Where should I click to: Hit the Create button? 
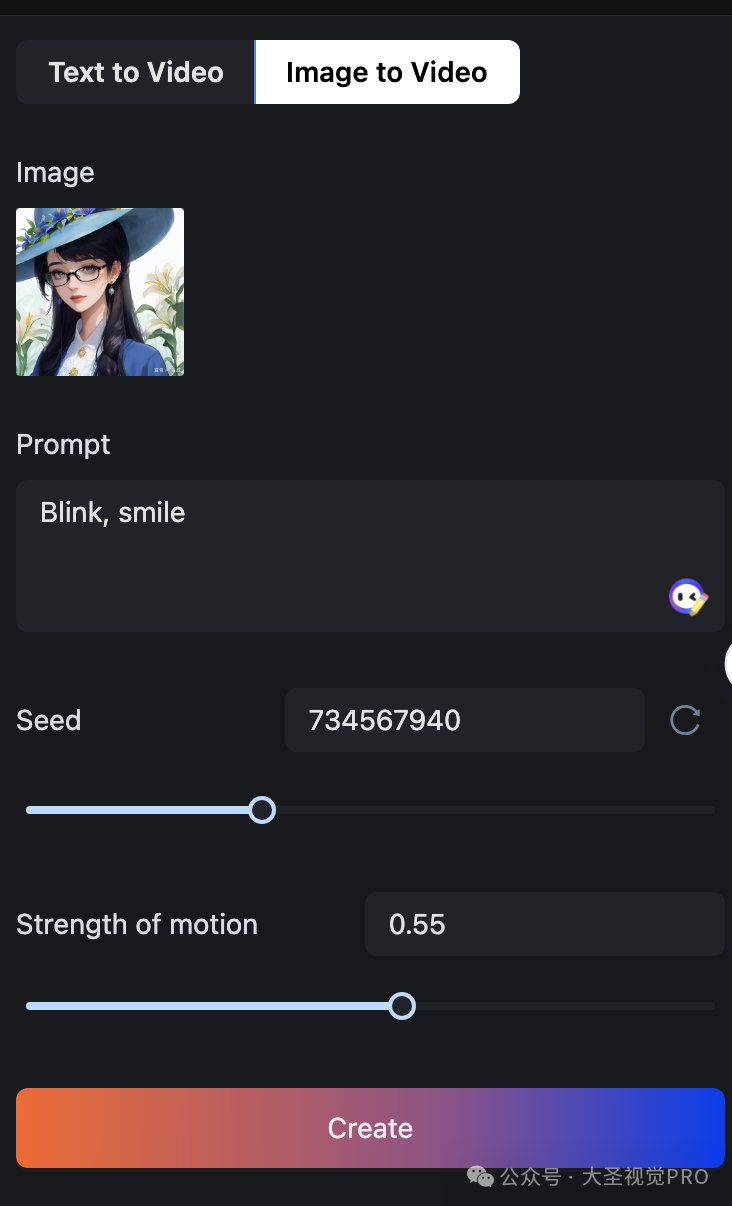tap(370, 1128)
